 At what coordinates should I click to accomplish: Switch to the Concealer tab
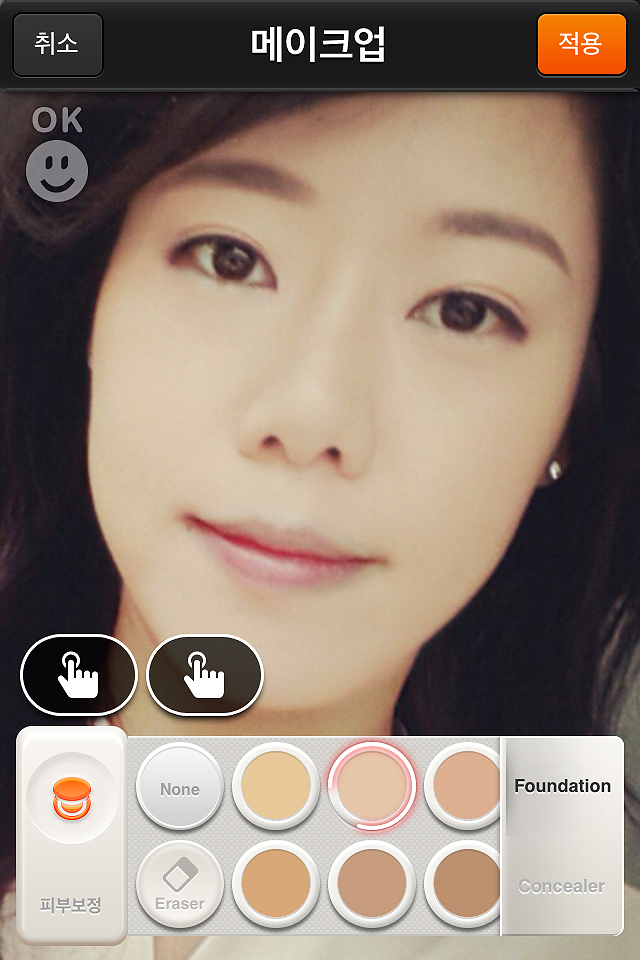[x=562, y=886]
